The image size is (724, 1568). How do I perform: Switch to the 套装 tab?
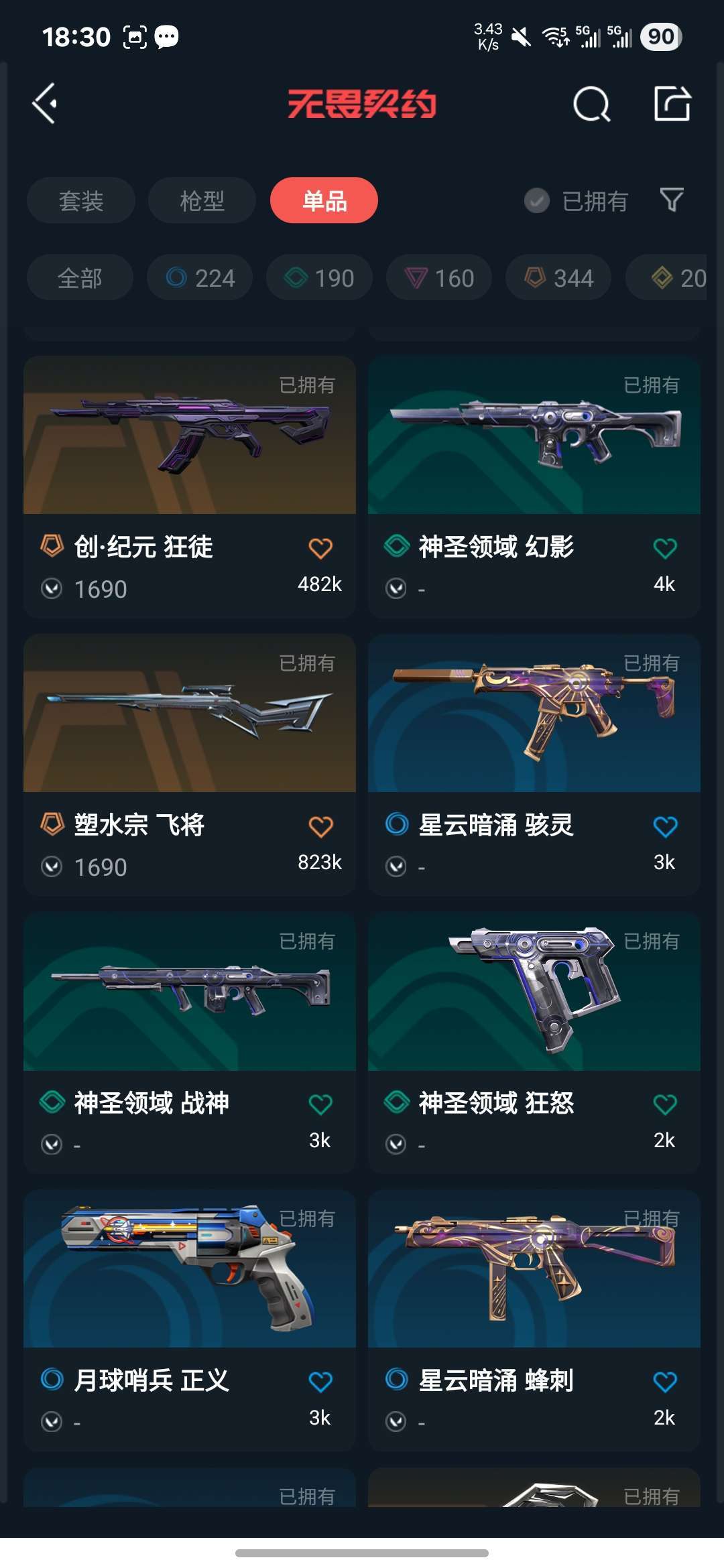tap(80, 200)
